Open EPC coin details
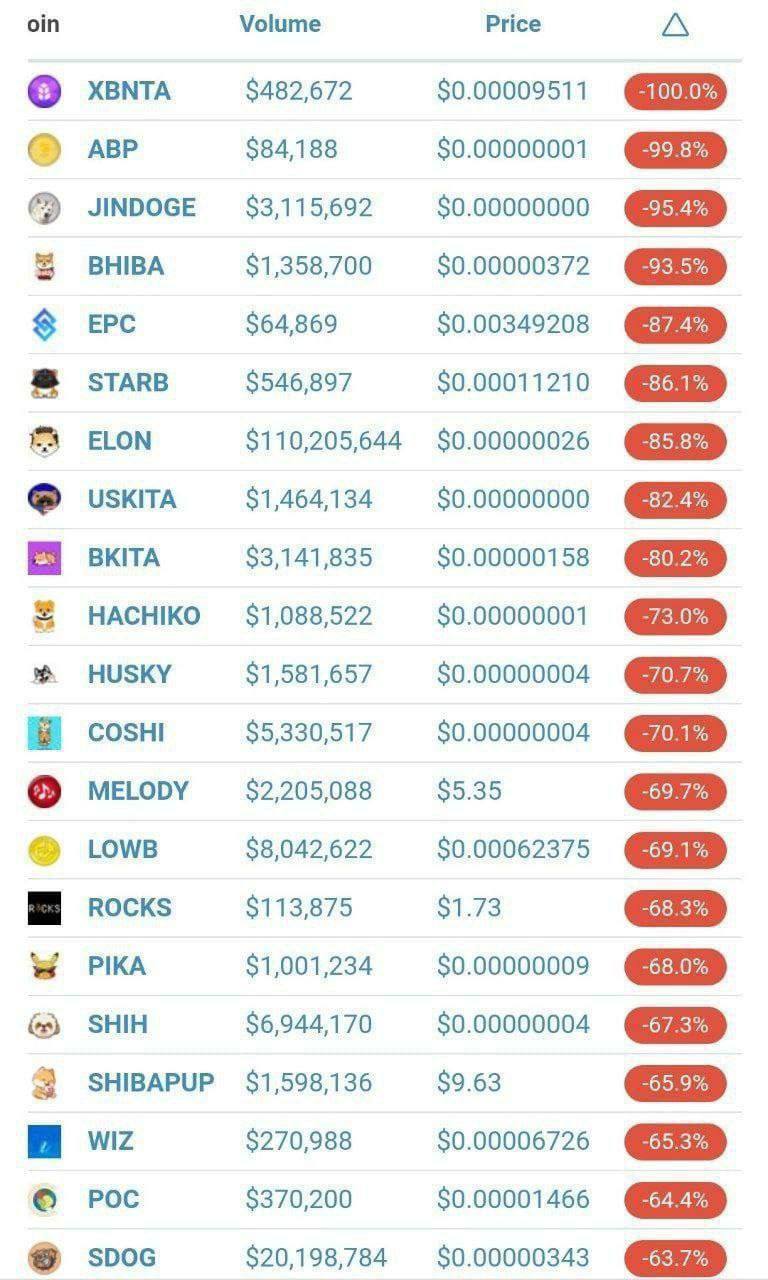The image size is (768, 1280). (x=112, y=324)
